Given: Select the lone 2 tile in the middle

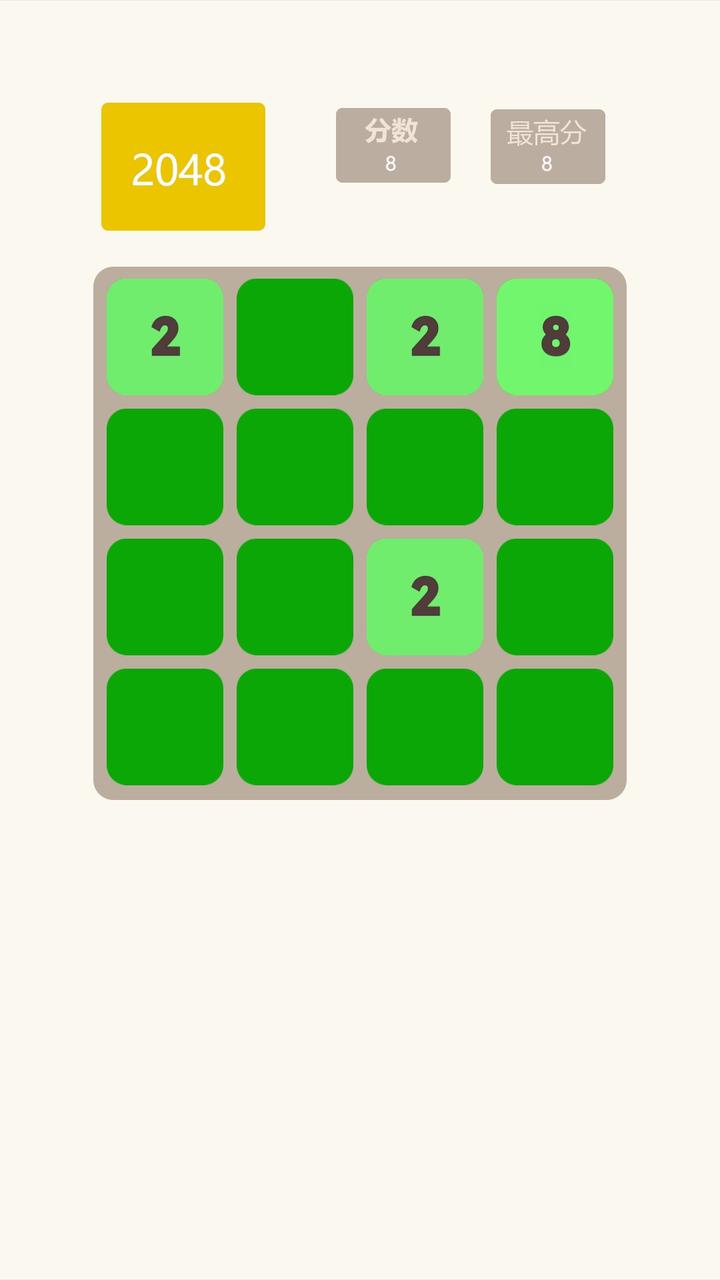Looking at the screenshot, I should point(425,597).
